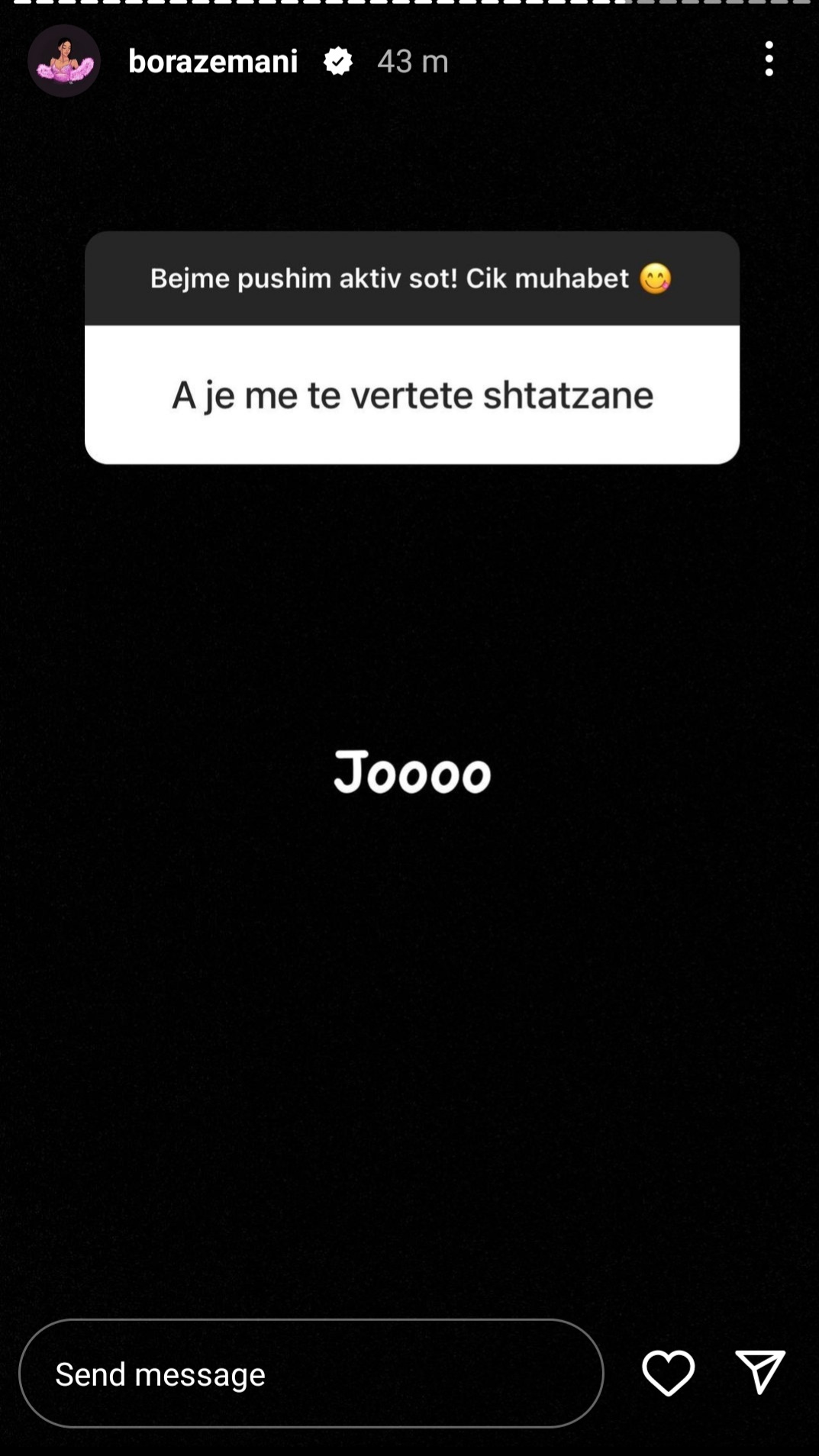Tap the Send message field

311,1373
